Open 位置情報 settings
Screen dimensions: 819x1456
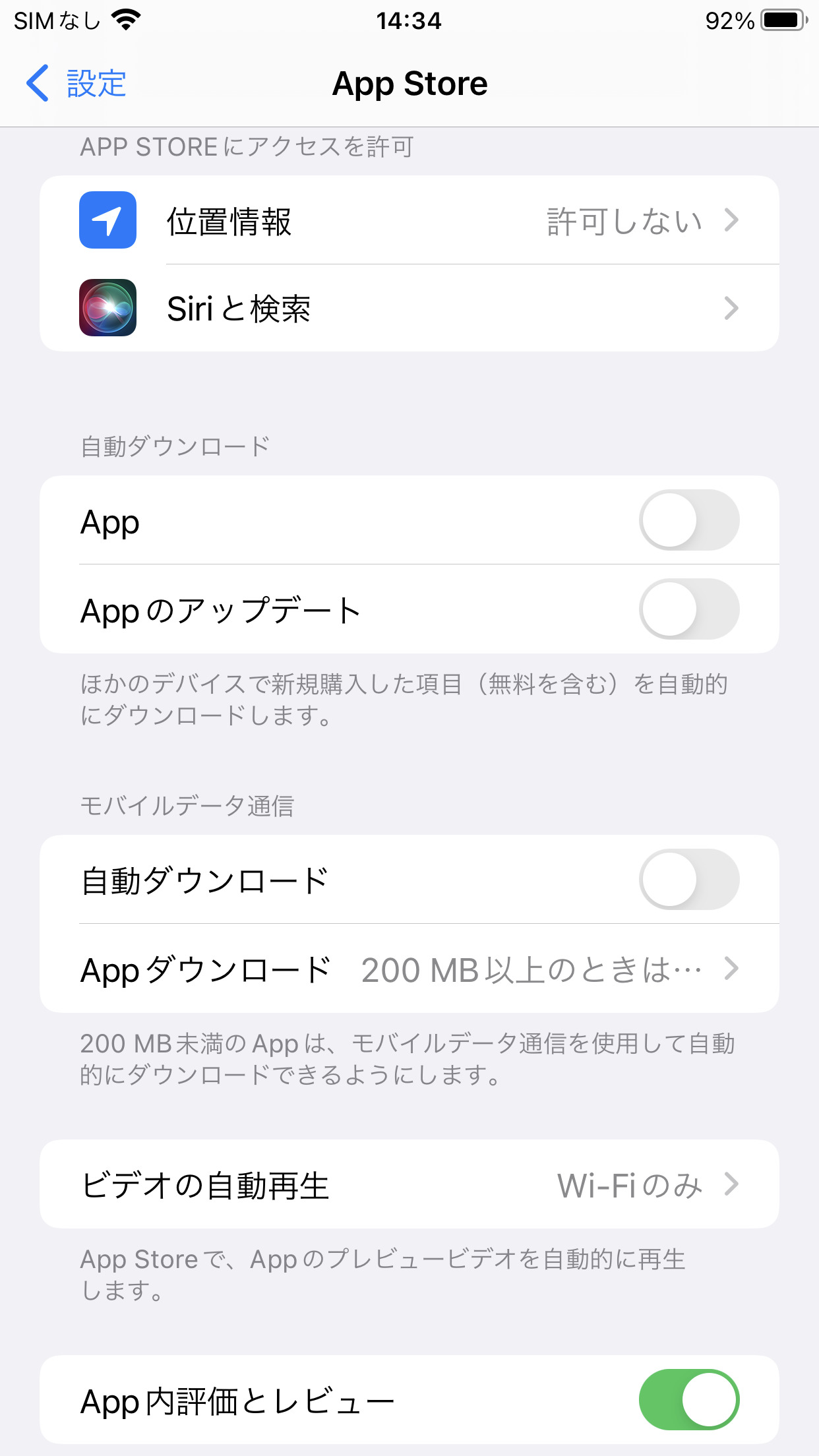409,220
